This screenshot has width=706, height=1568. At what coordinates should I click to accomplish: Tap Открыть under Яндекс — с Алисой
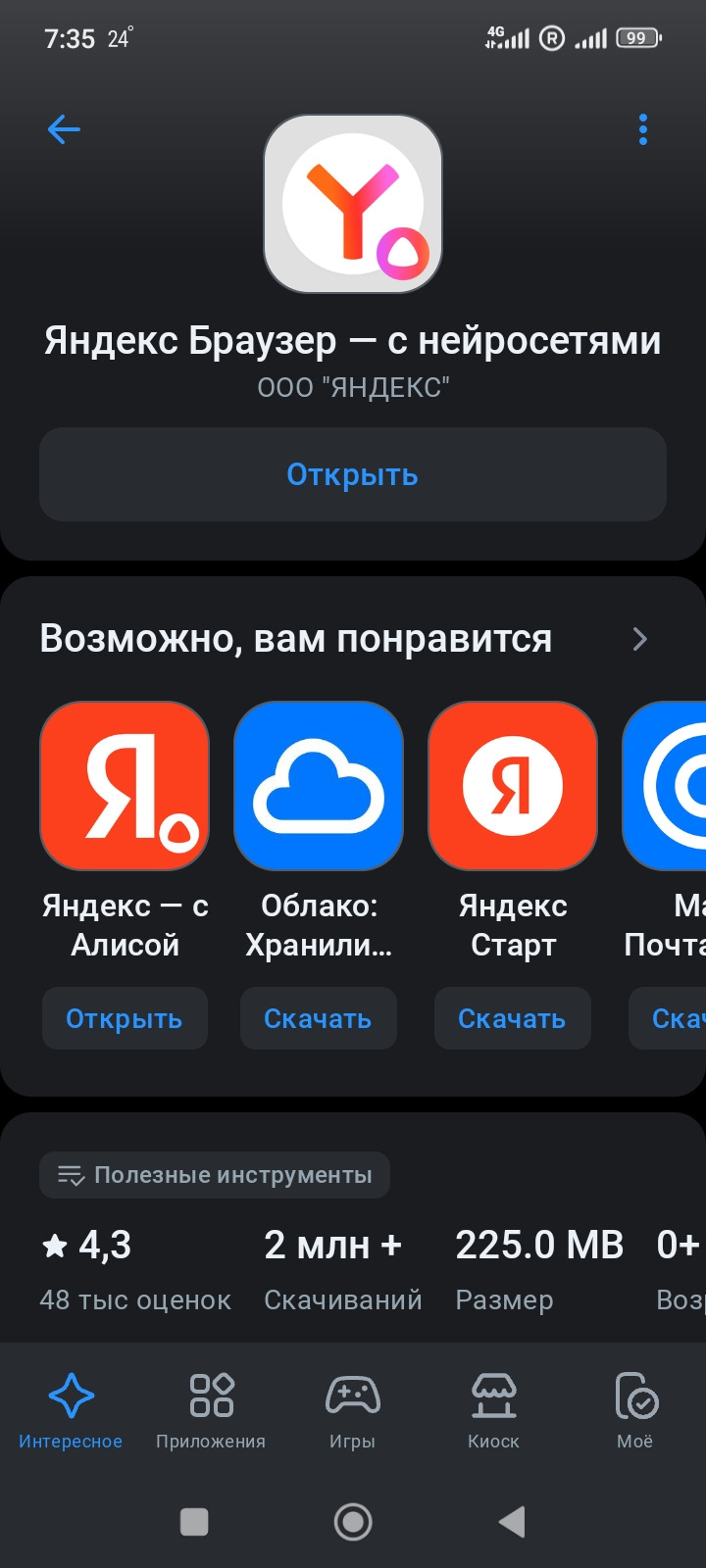[125, 1019]
